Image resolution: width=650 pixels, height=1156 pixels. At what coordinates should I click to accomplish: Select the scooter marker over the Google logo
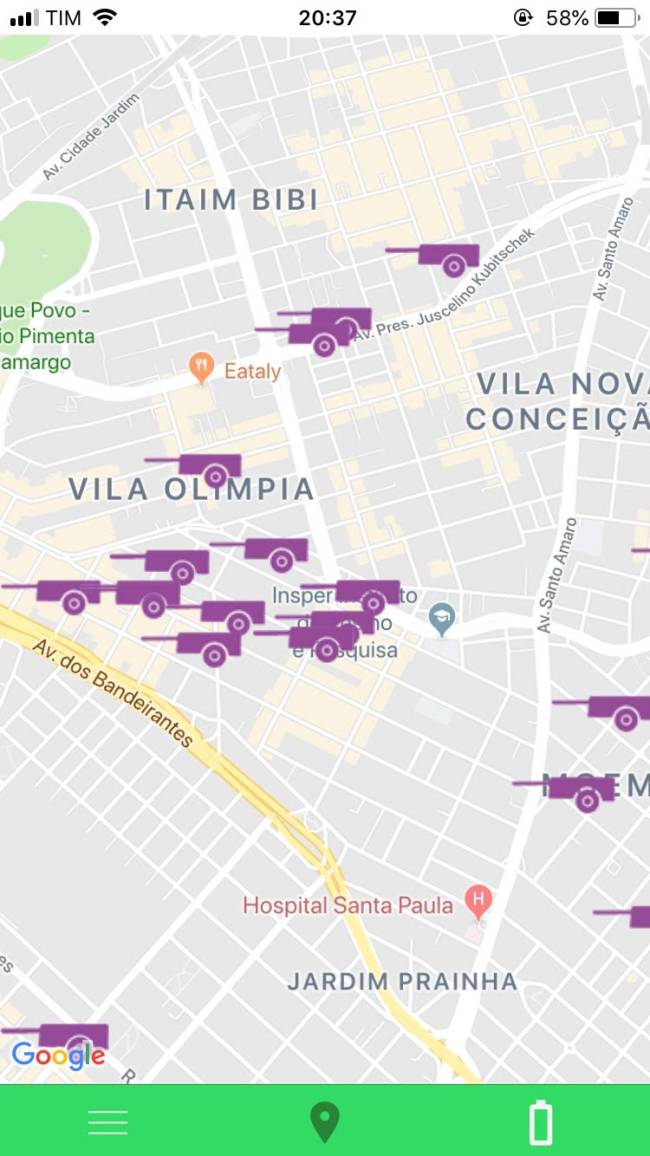pos(70,1036)
